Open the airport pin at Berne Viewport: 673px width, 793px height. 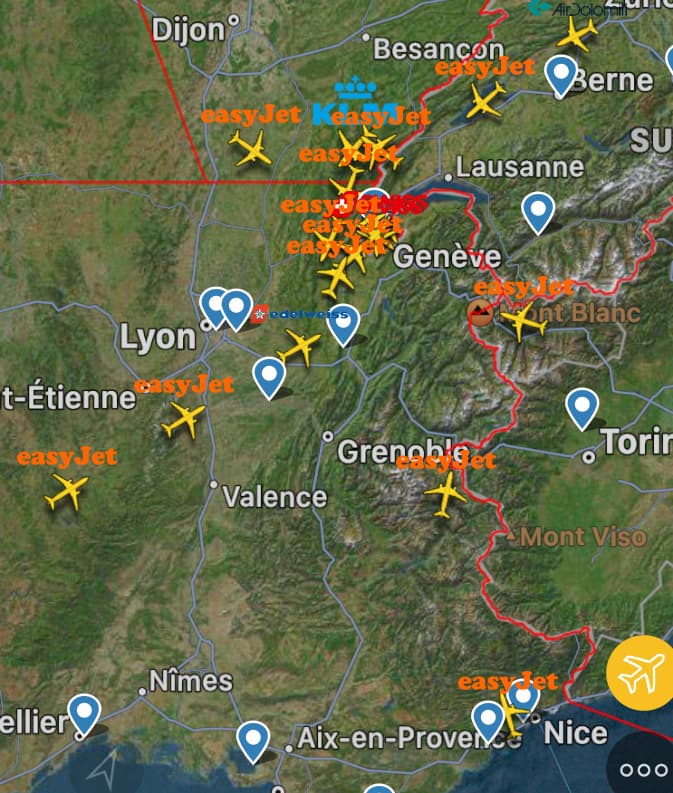point(562,74)
